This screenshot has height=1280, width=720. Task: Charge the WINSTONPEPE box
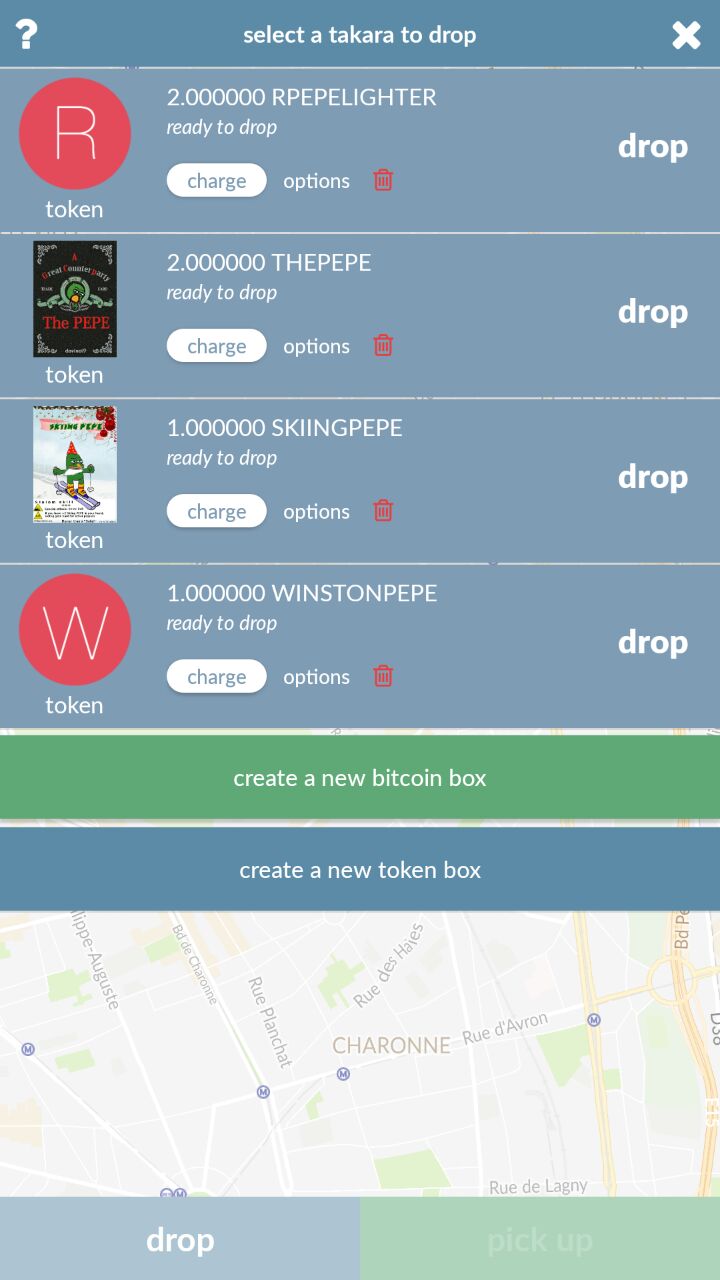(x=216, y=676)
